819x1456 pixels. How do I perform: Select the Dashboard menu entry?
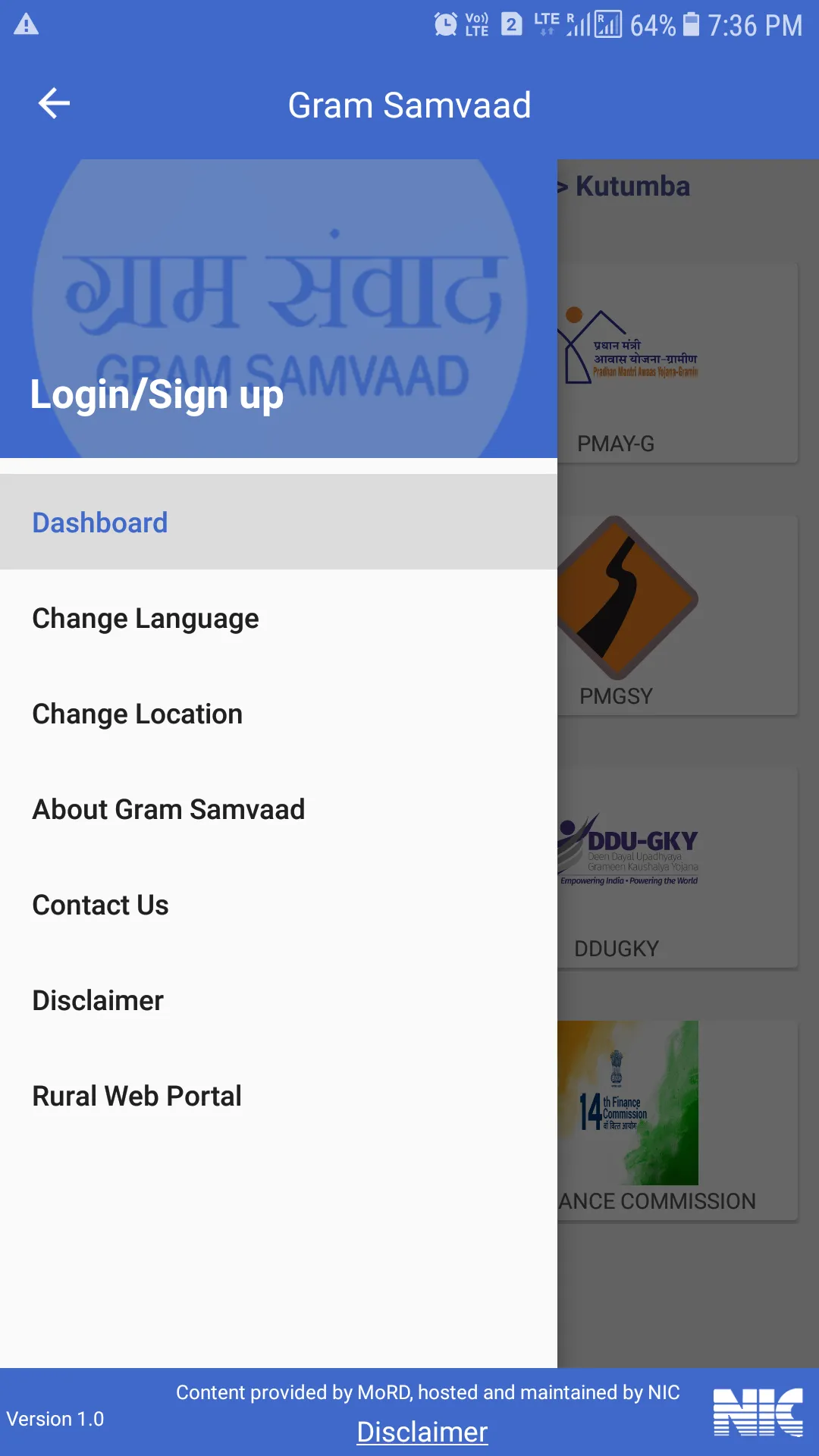(99, 522)
